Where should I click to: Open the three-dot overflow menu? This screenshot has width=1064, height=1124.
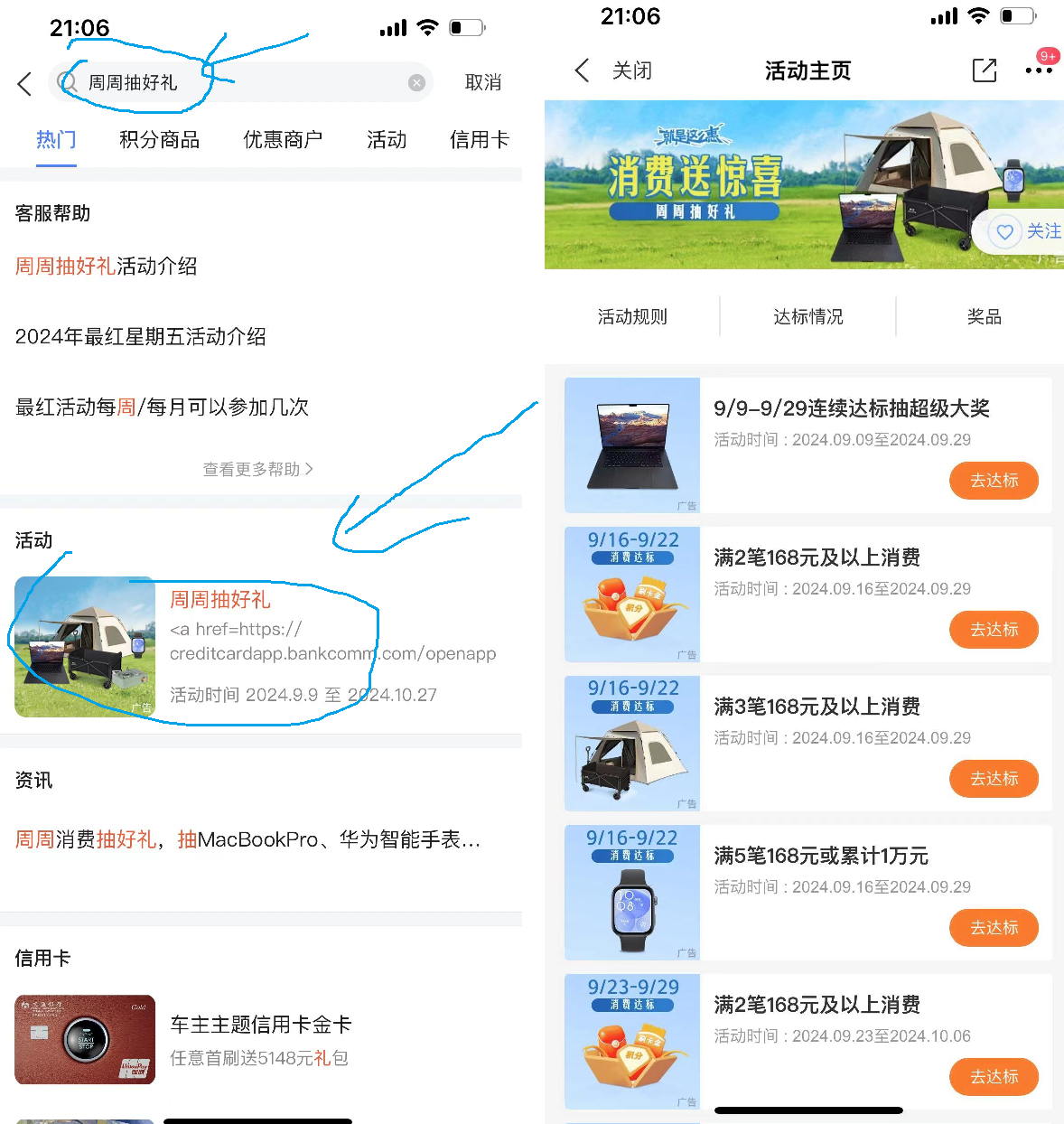click(x=1039, y=70)
